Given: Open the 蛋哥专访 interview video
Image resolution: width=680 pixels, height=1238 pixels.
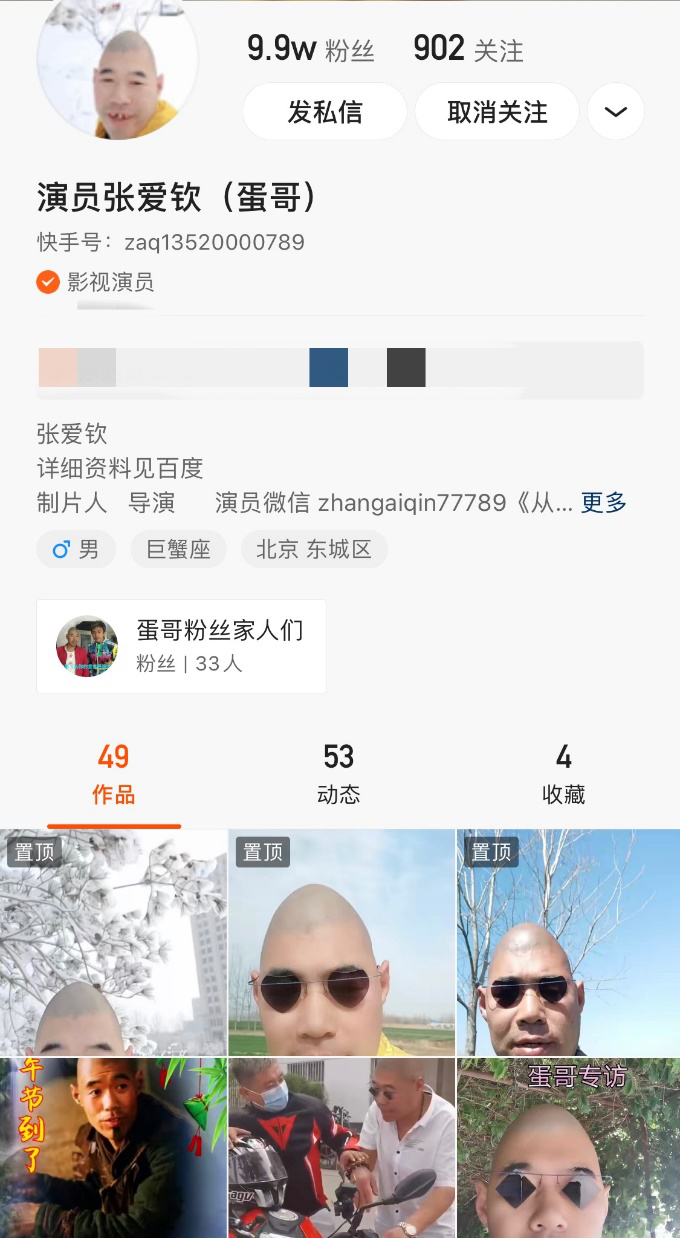Looking at the screenshot, I should (x=568, y=1148).
